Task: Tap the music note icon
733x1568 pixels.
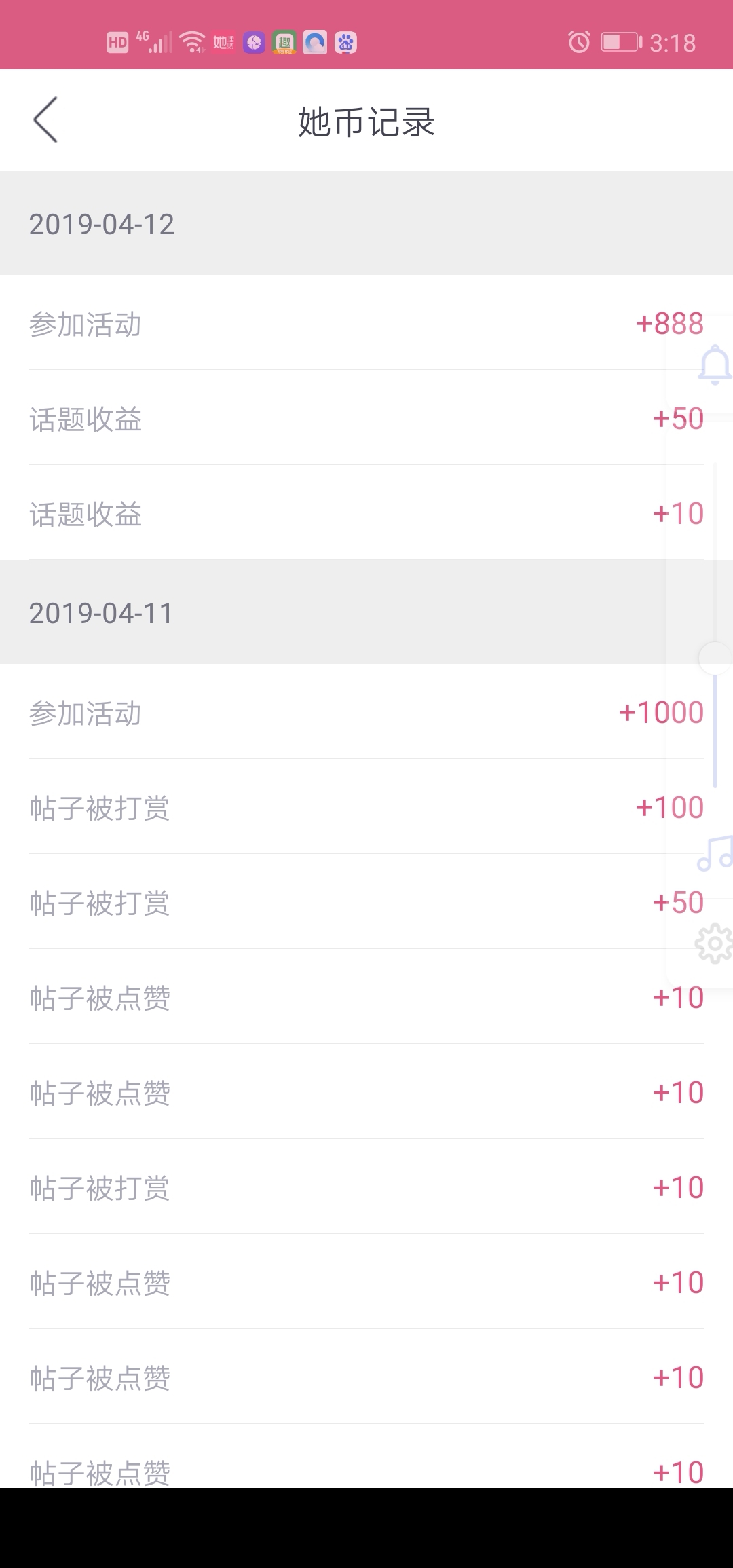Action: pos(715,853)
